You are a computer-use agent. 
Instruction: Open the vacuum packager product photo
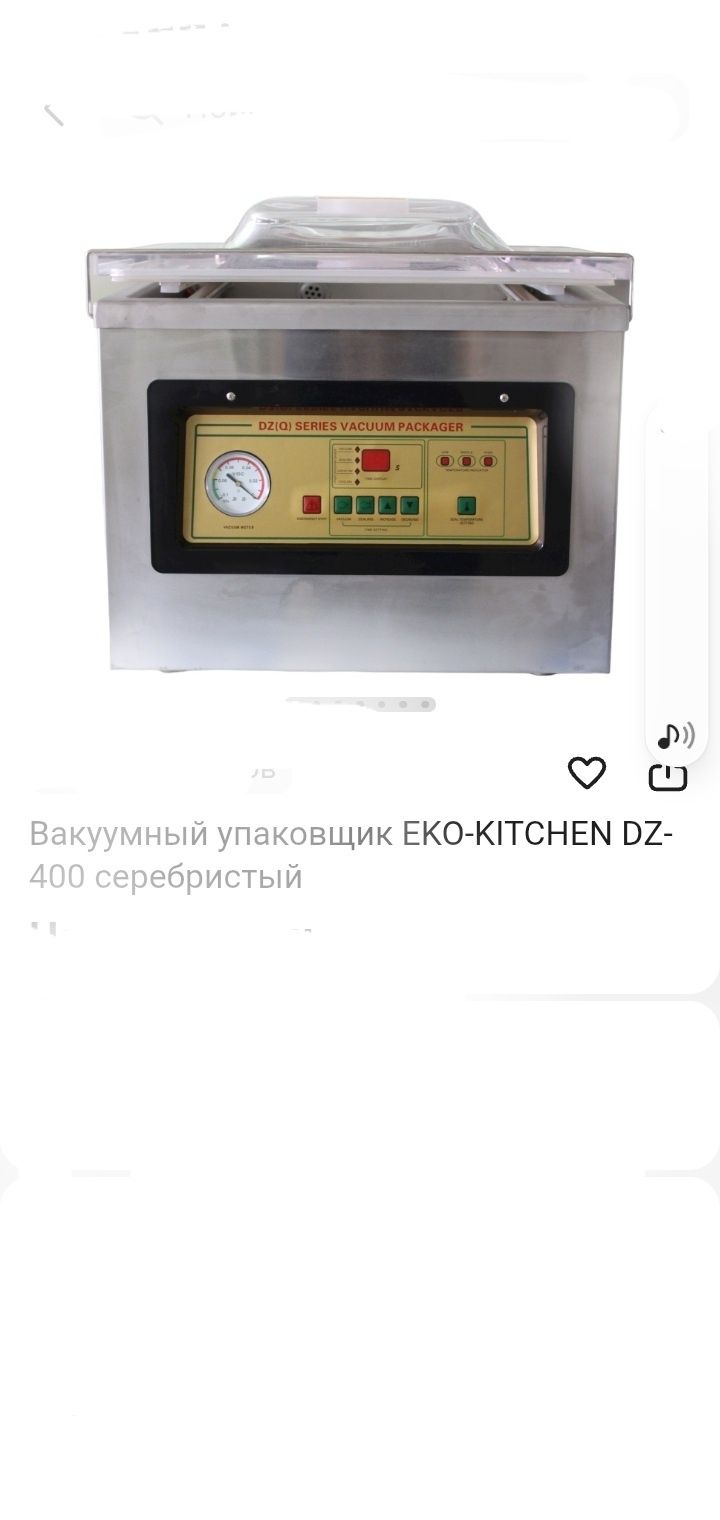point(360,440)
